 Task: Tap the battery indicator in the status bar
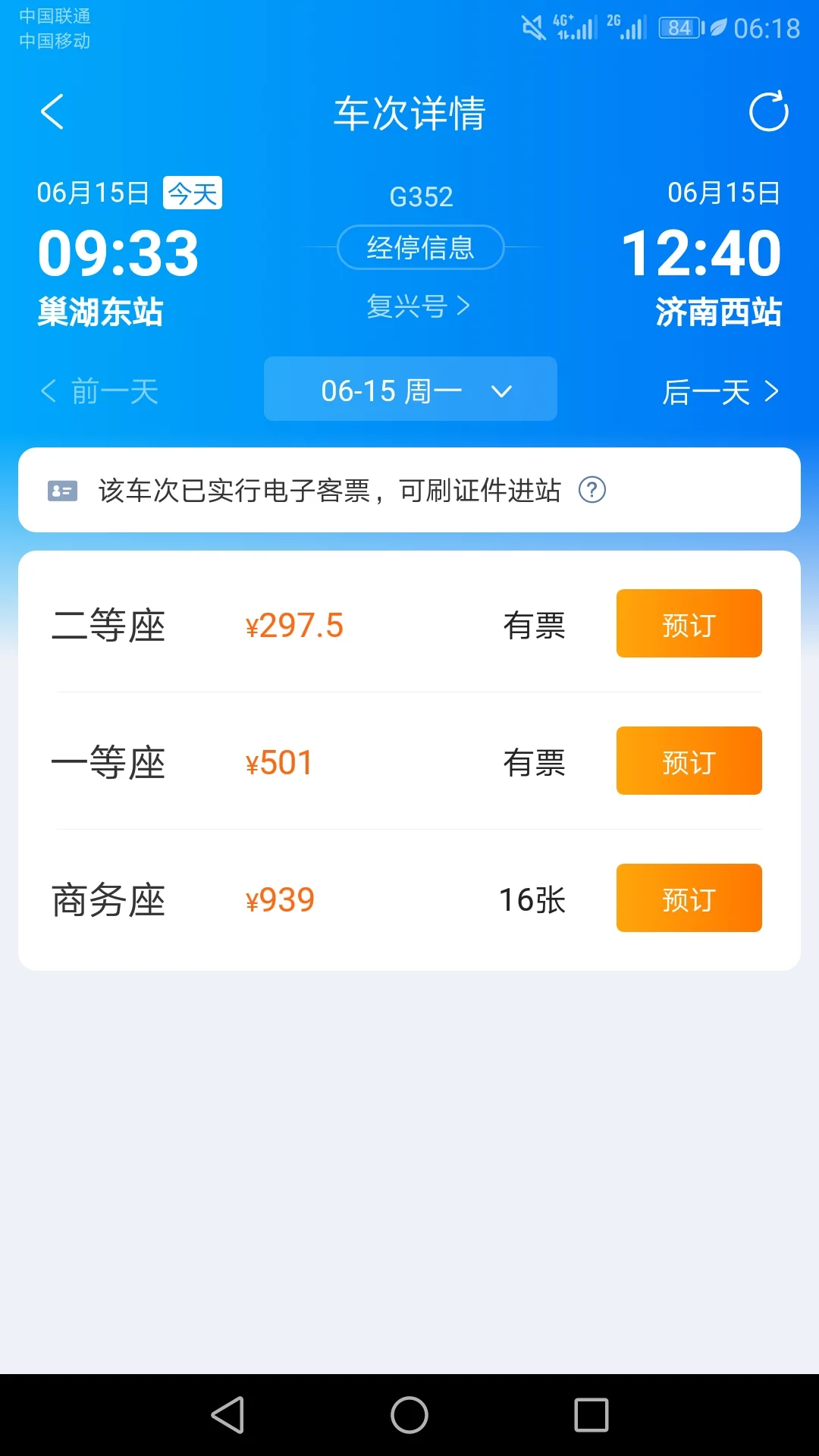coord(680,27)
